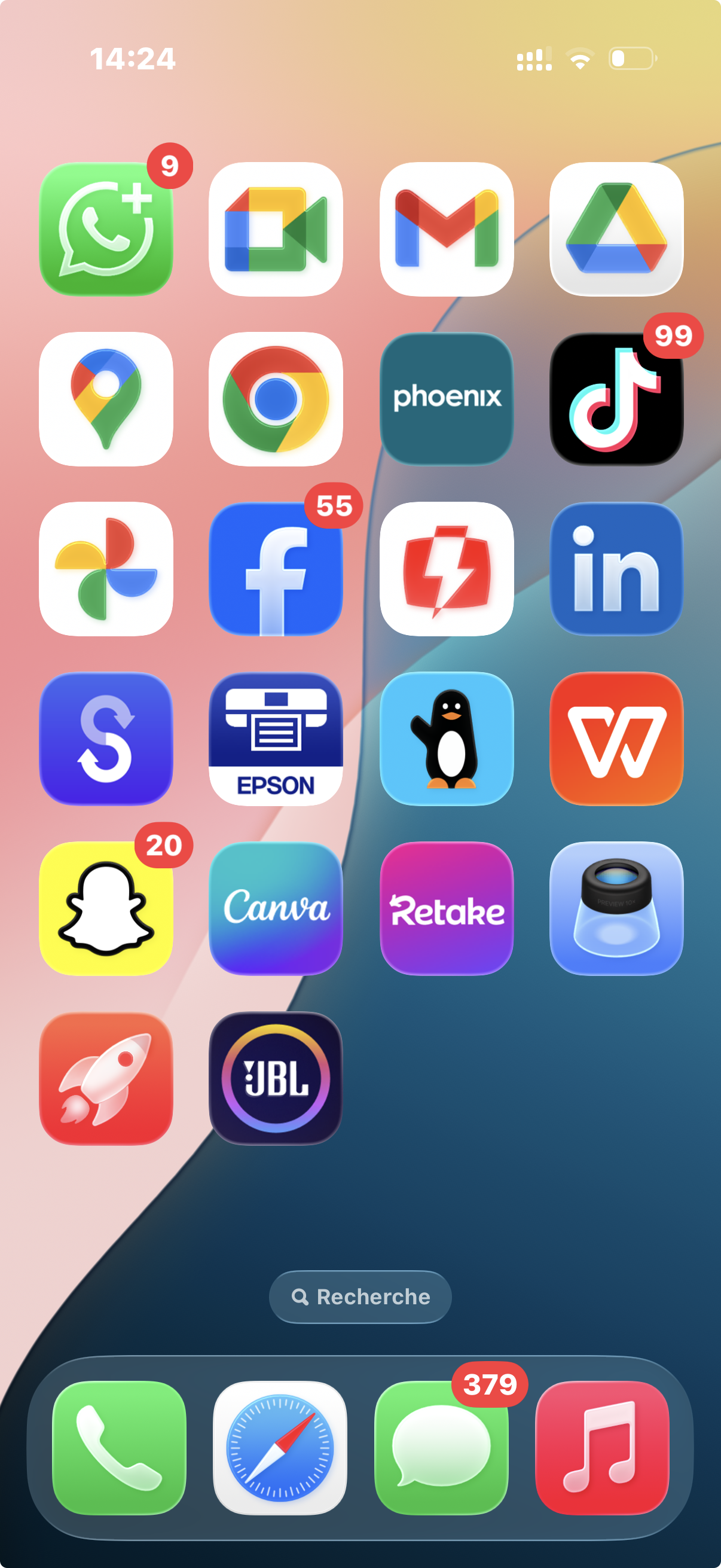Open Snapchat with 20 notifications

106,908
